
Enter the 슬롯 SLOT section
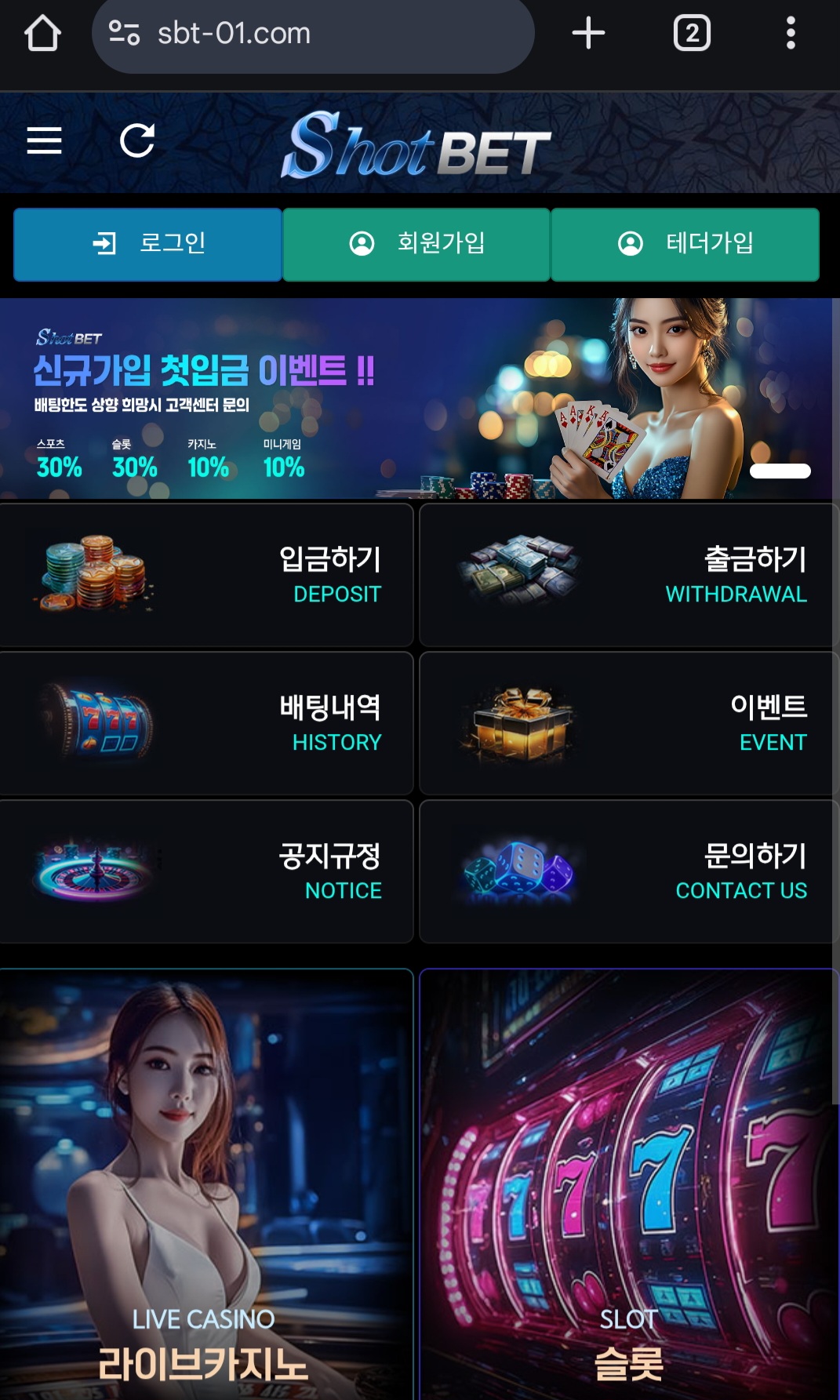tap(628, 1184)
